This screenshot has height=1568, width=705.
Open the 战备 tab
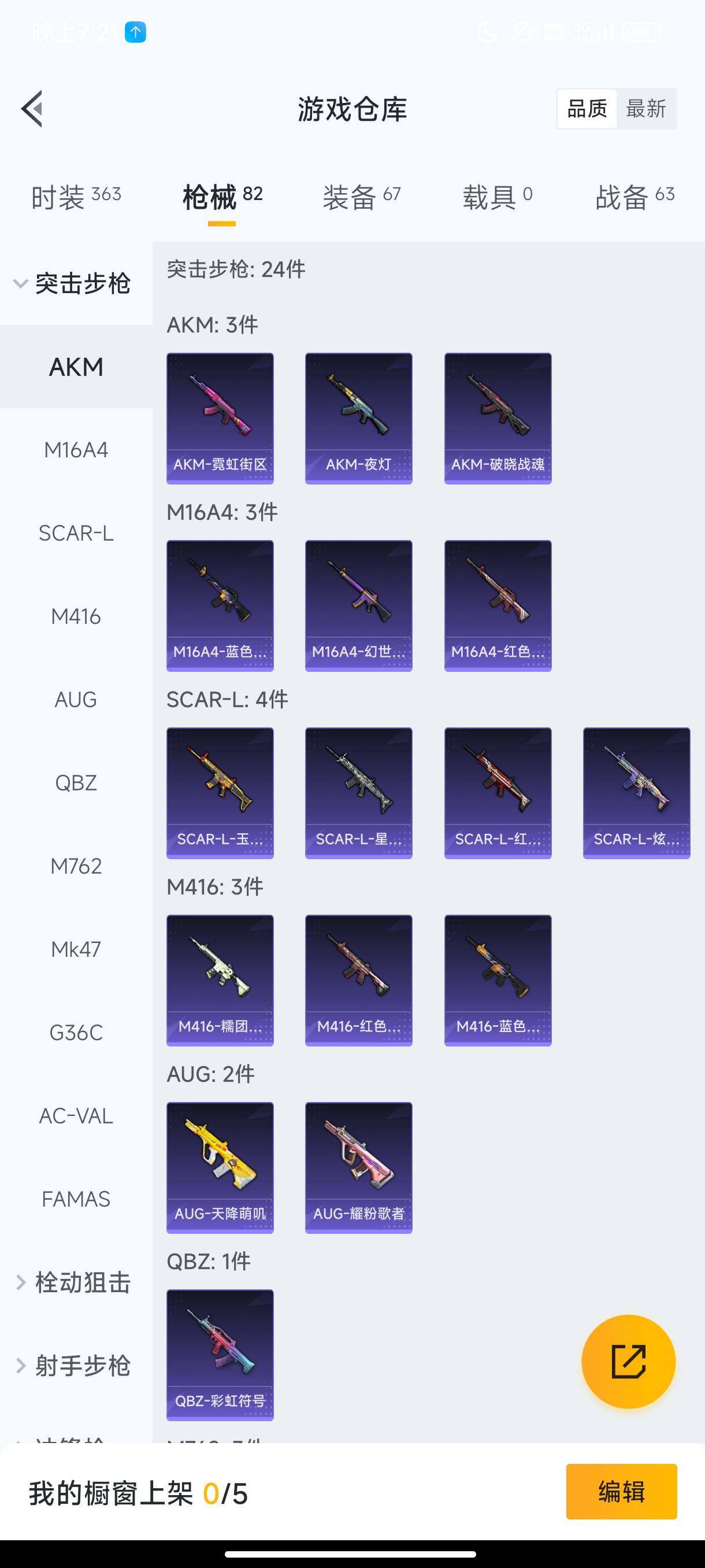[634, 197]
